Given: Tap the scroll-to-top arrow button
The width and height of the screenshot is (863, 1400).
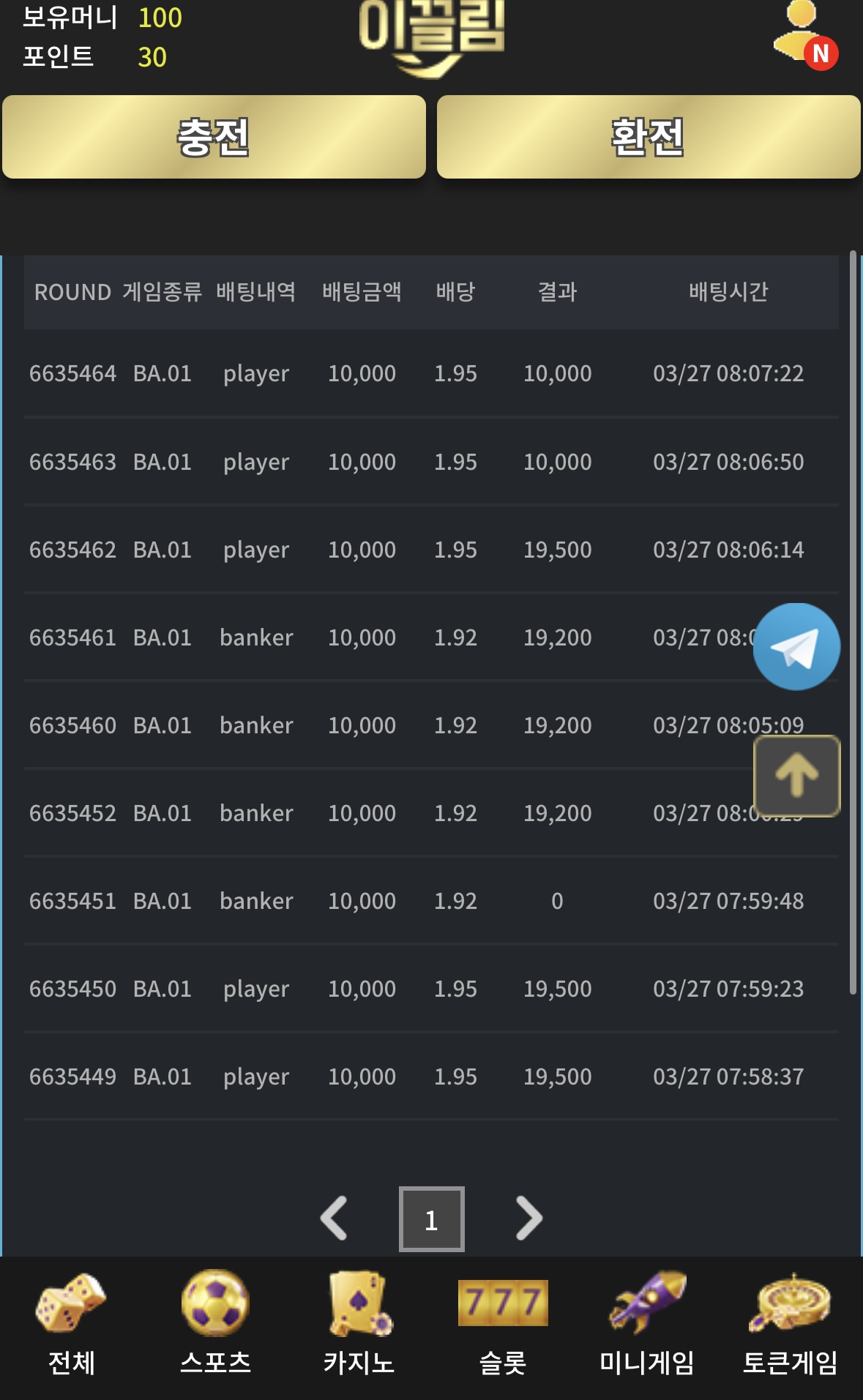Looking at the screenshot, I should [x=796, y=775].
